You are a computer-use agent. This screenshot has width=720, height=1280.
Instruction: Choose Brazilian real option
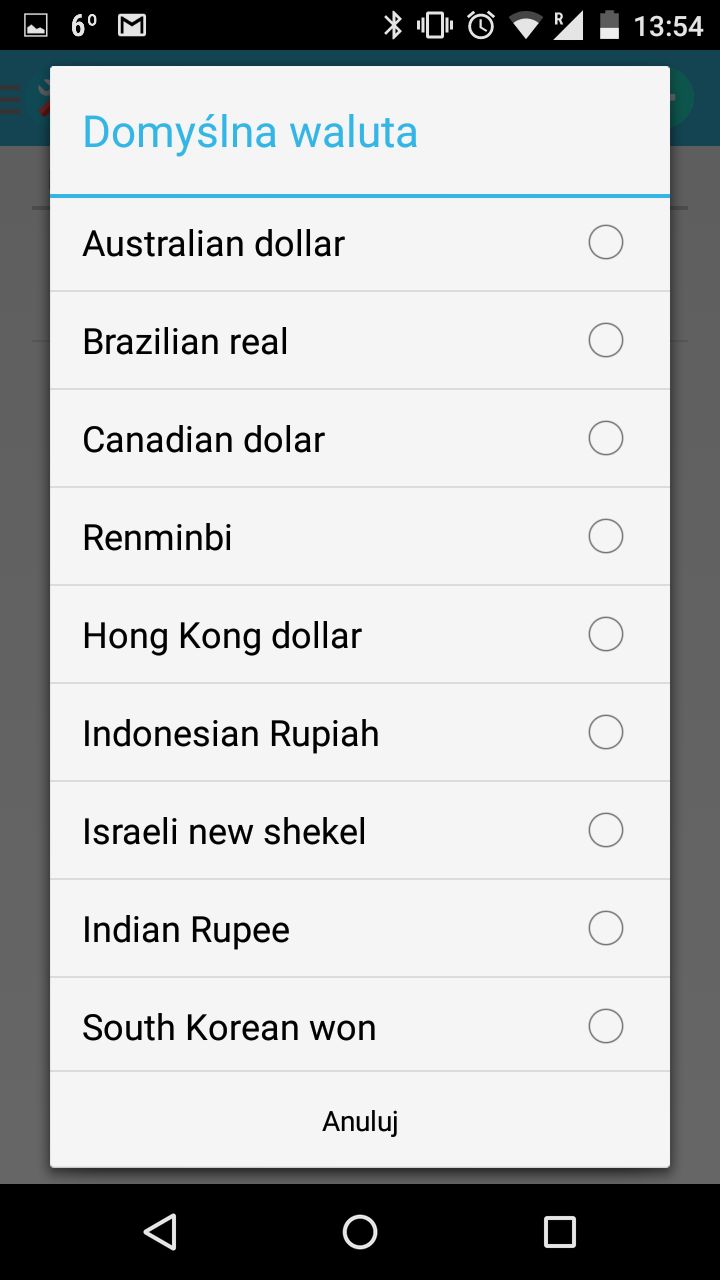pyautogui.click(x=360, y=341)
